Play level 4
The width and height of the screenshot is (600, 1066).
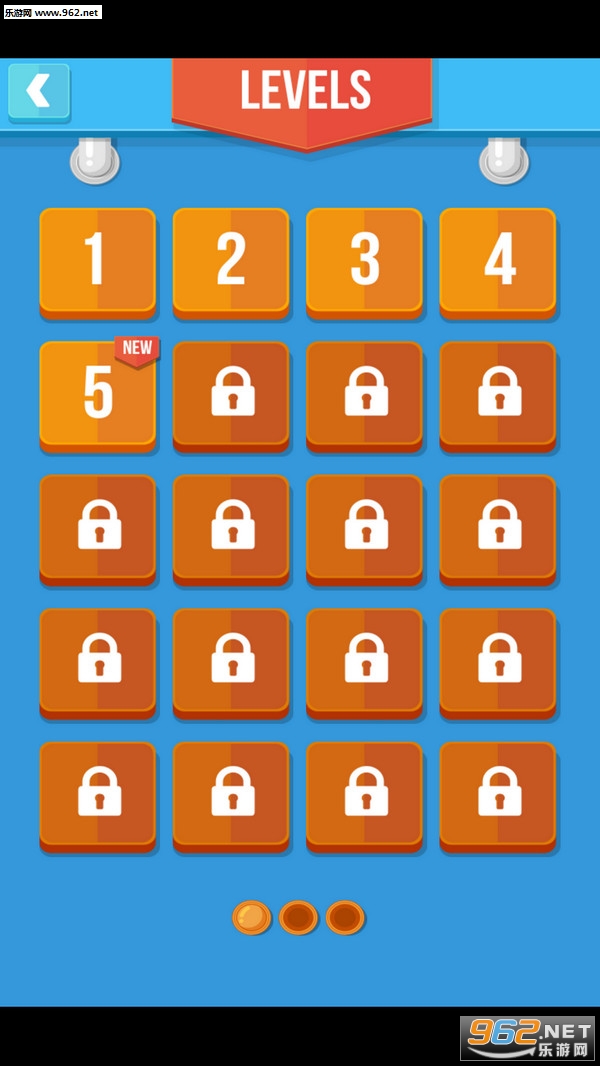pyautogui.click(x=497, y=261)
